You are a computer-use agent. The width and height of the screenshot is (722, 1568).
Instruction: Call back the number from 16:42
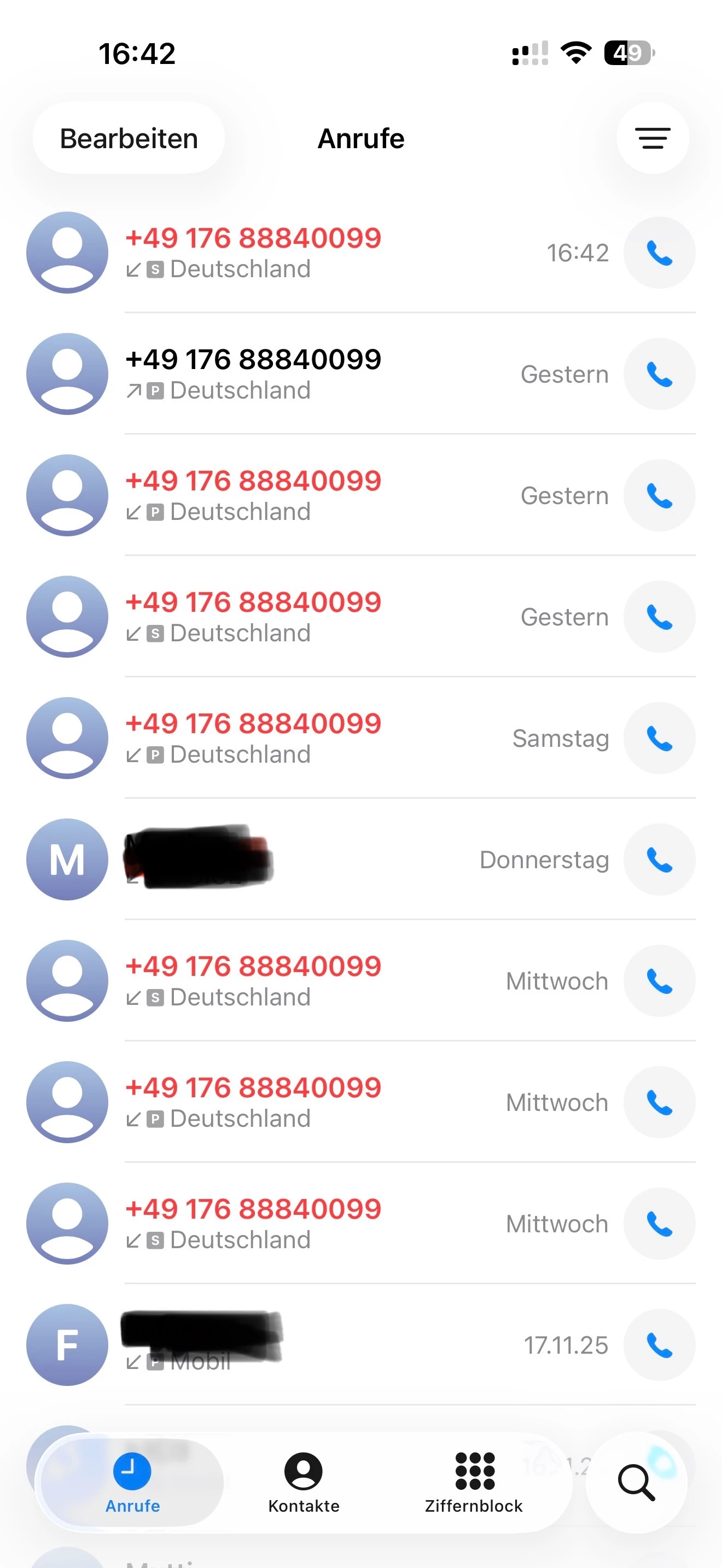[x=659, y=253]
